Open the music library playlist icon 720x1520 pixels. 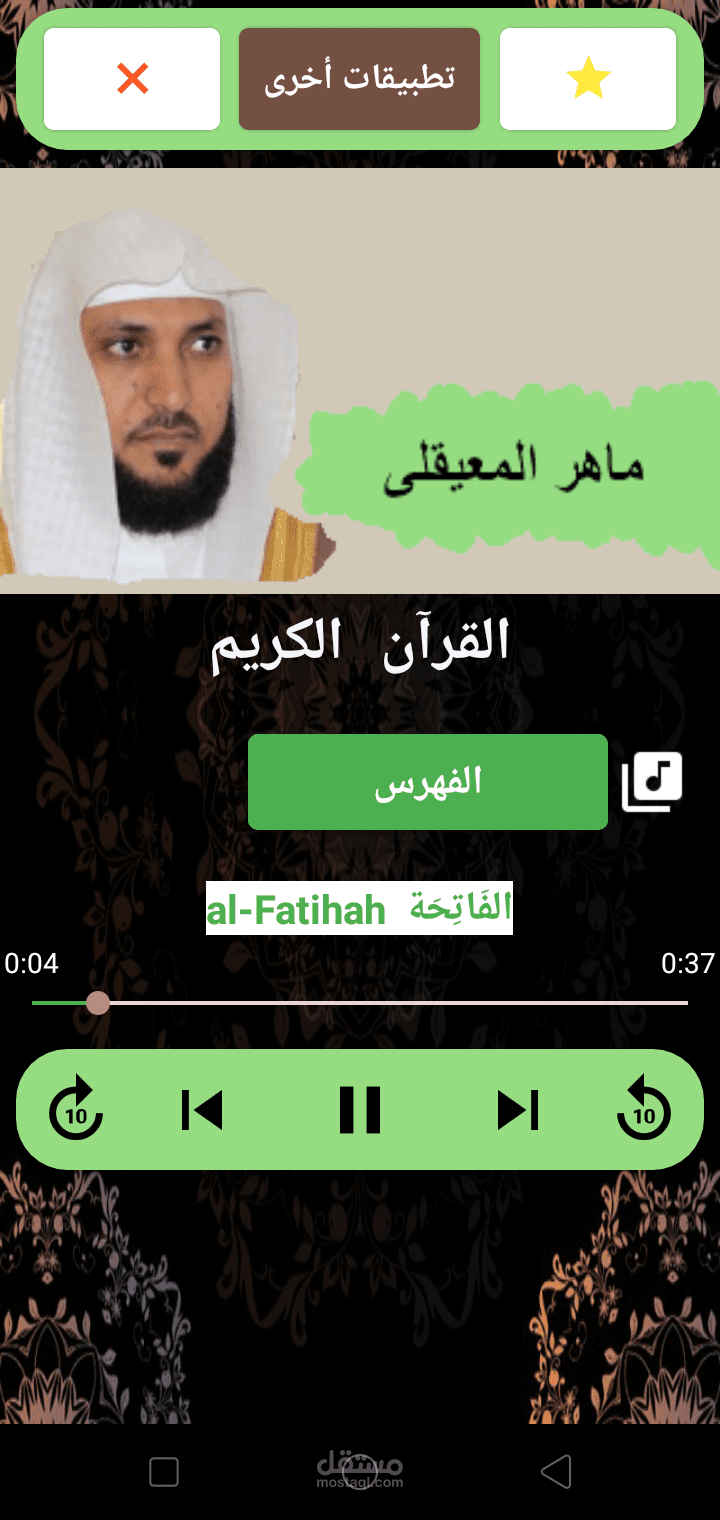pyautogui.click(x=652, y=782)
